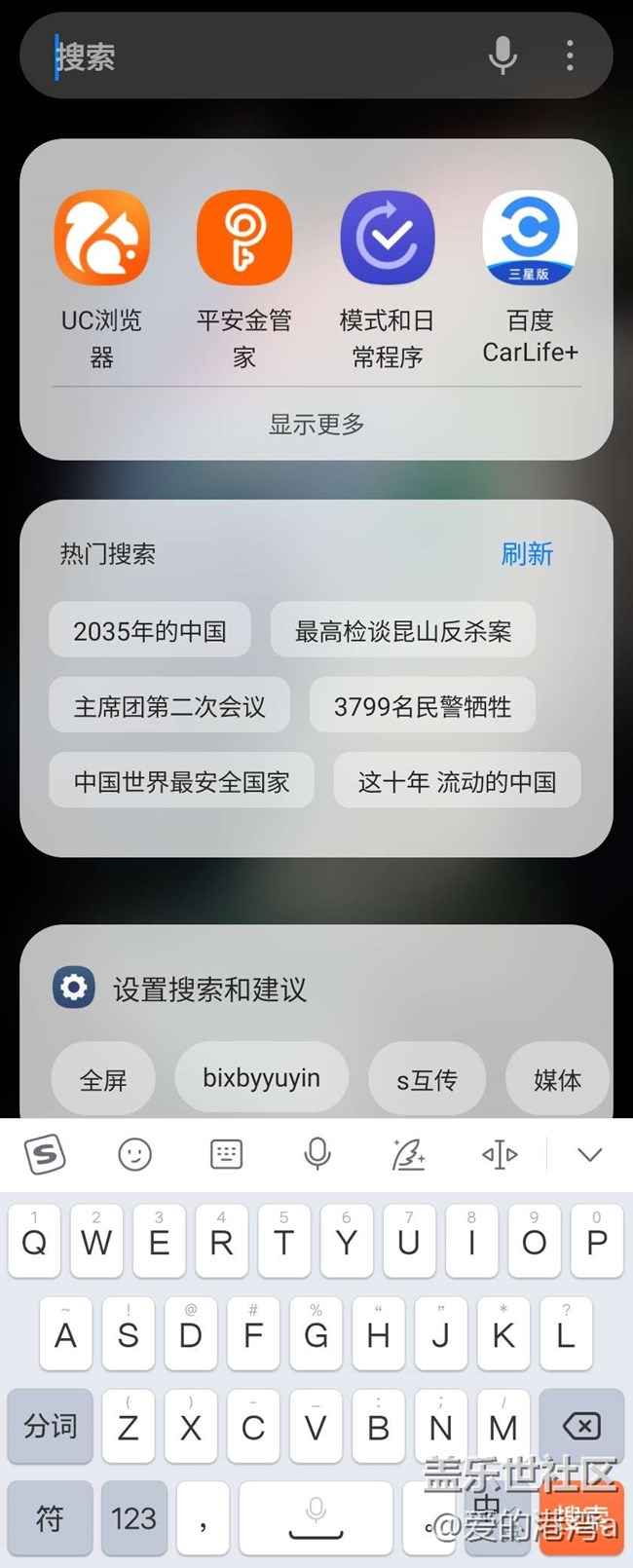This screenshot has height=1568, width=633.
Task: Search for 2035年的中国
Action: coord(150,631)
